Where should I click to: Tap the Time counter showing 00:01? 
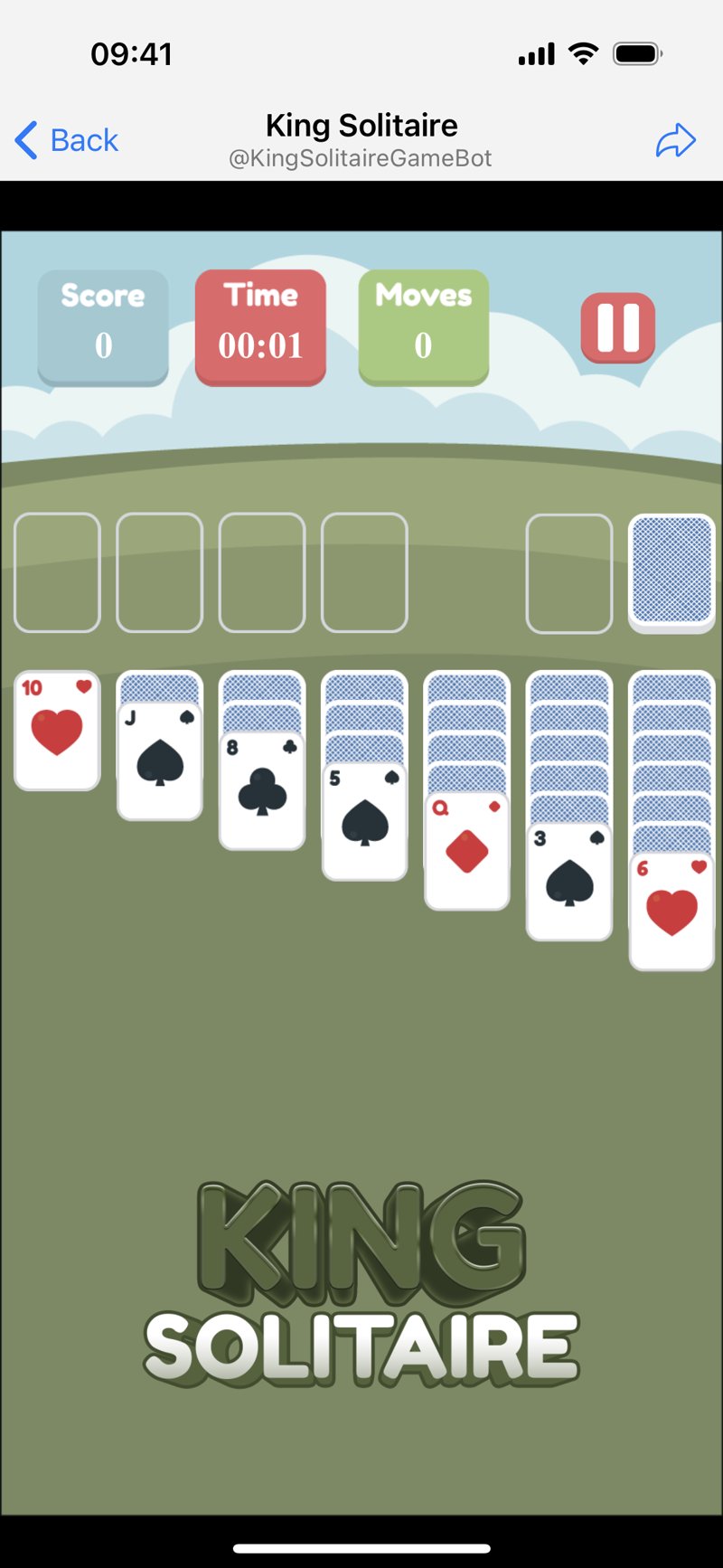[260, 326]
